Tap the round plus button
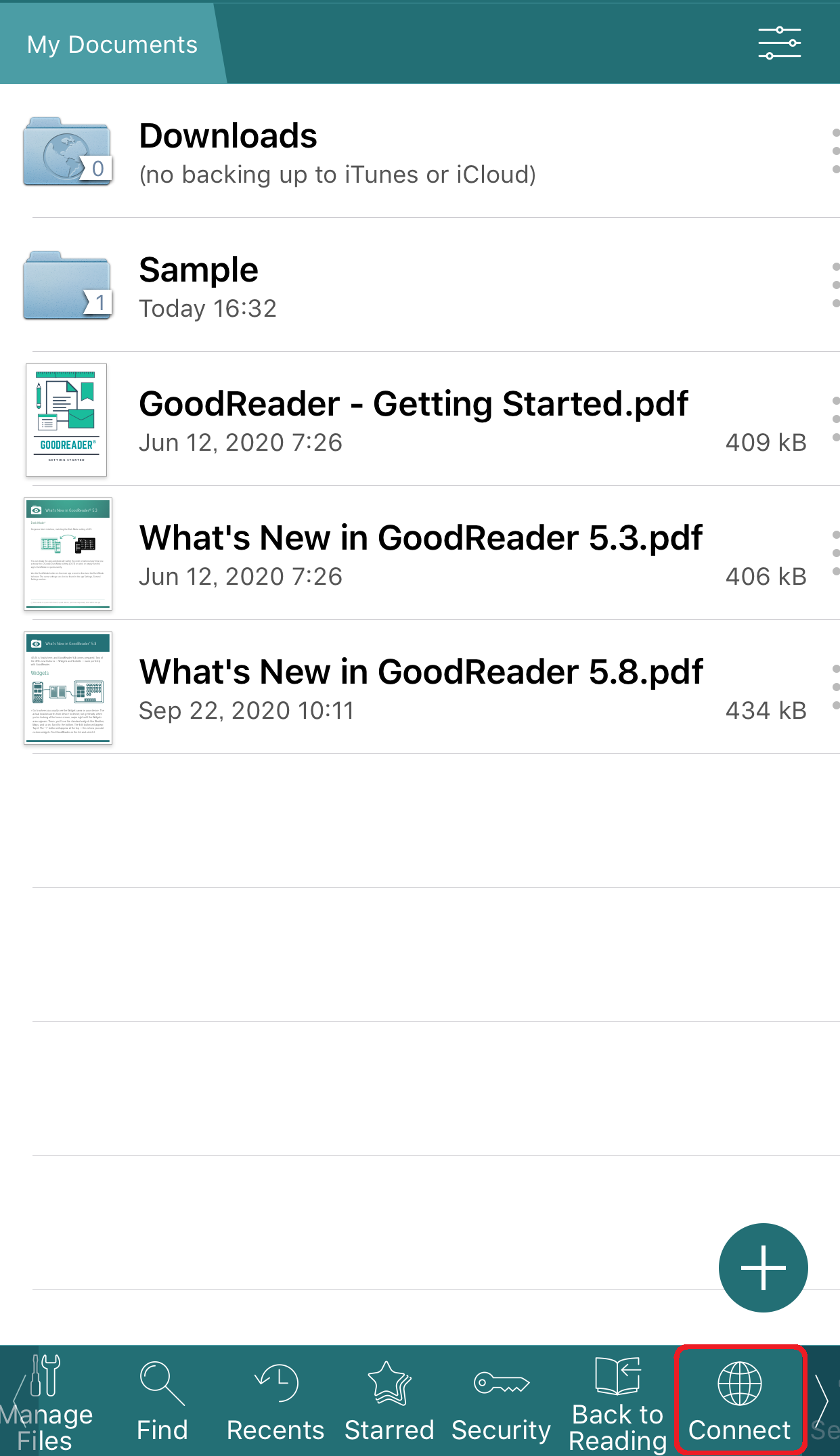840x1456 pixels. pyautogui.click(x=763, y=1267)
